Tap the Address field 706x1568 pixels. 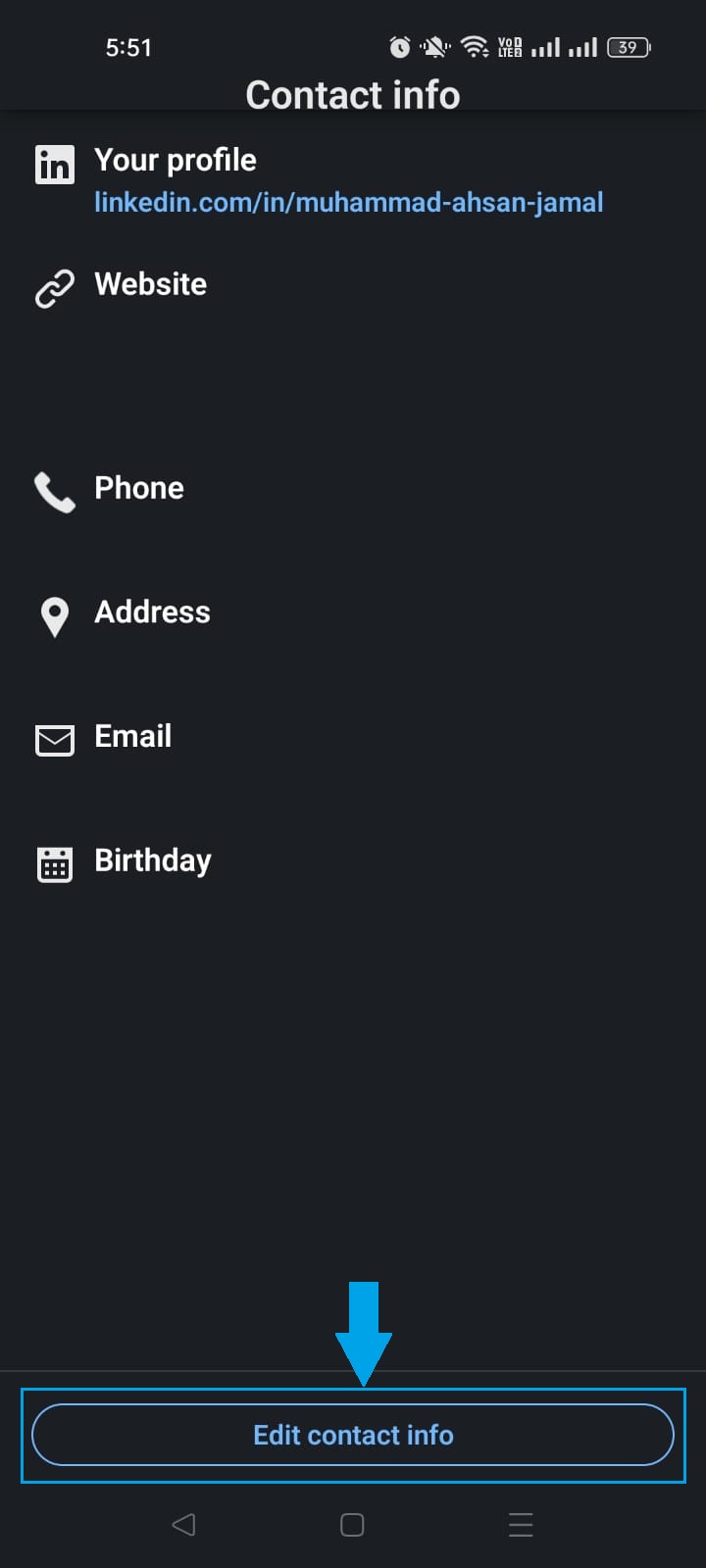152,612
